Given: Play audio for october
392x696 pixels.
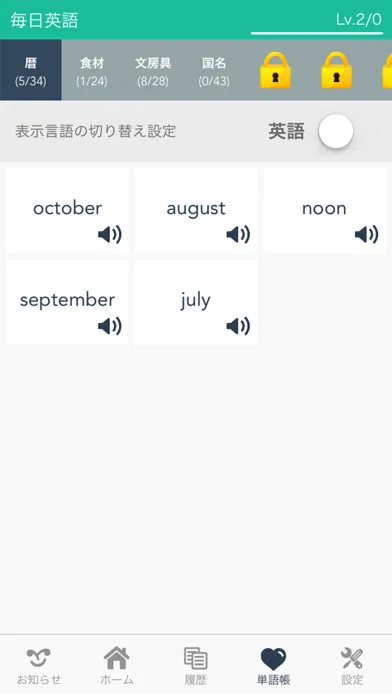Looking at the screenshot, I should click(x=110, y=234).
